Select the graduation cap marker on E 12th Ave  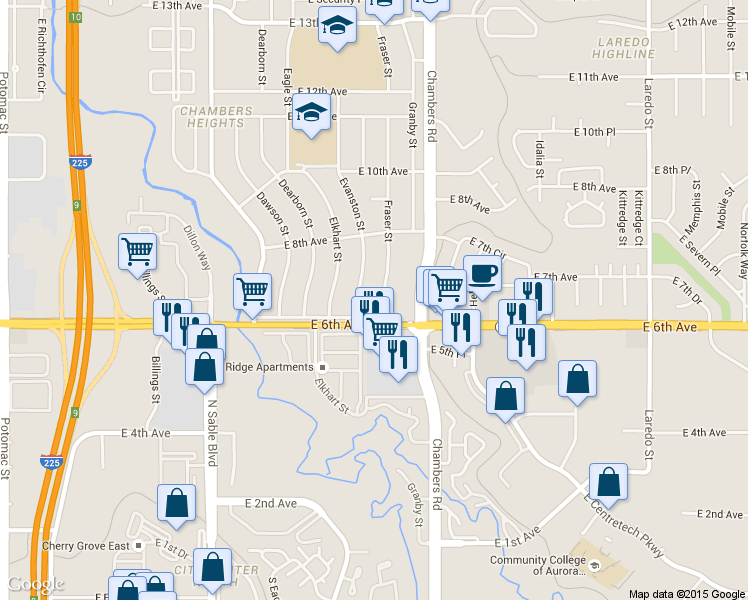pyautogui.click(x=313, y=112)
